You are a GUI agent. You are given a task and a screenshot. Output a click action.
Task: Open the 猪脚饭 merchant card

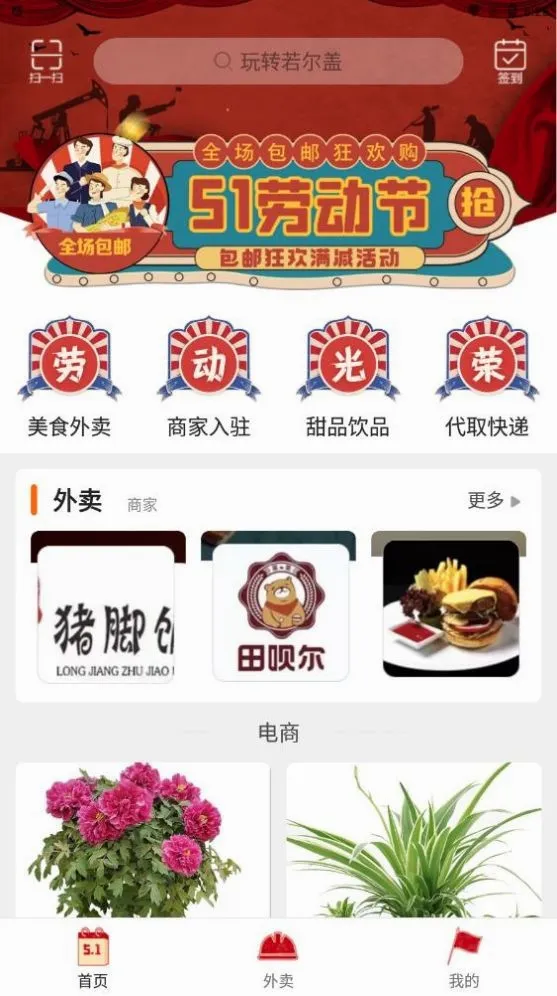click(108, 607)
